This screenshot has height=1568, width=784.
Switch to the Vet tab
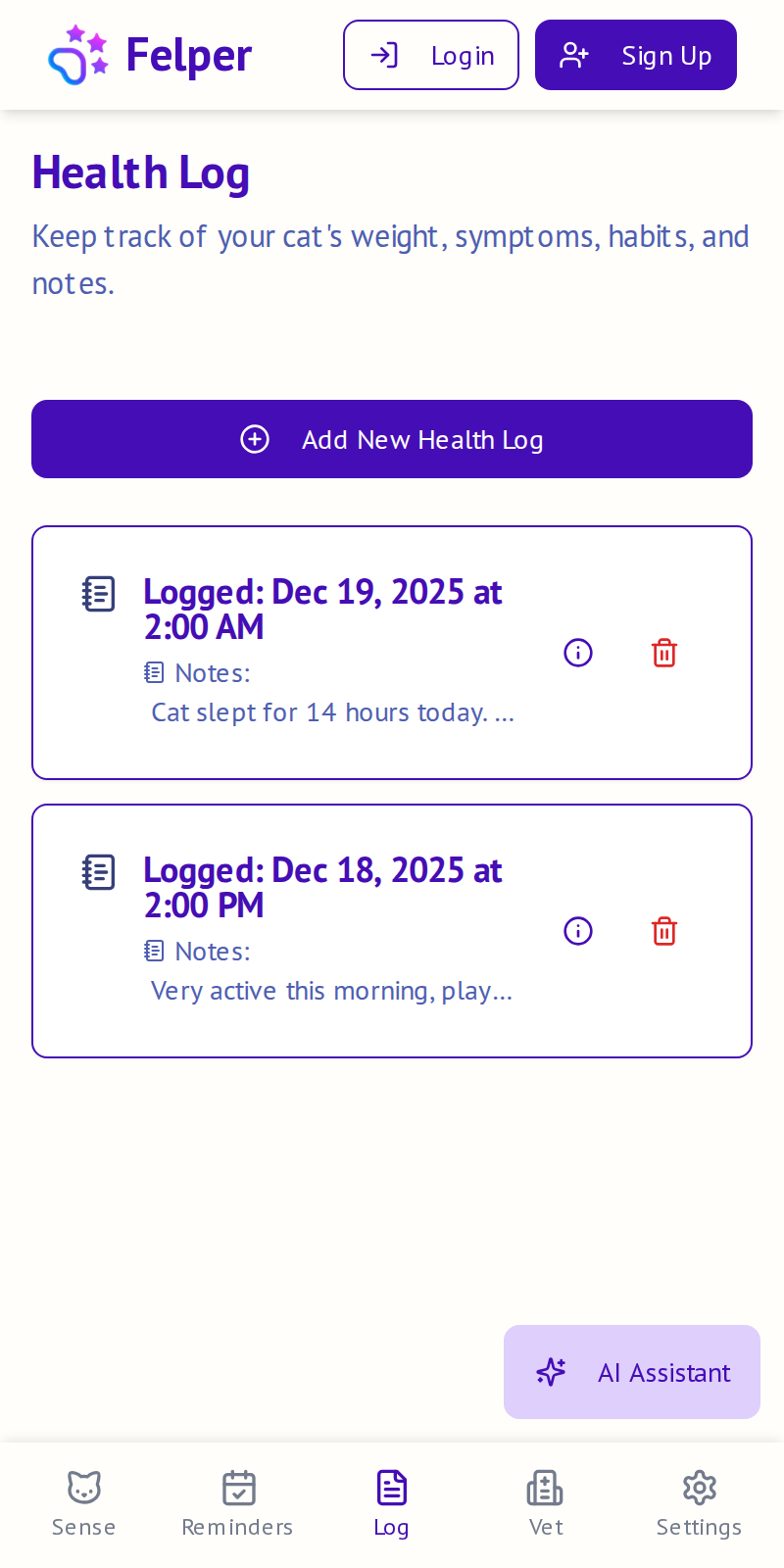click(x=545, y=1503)
